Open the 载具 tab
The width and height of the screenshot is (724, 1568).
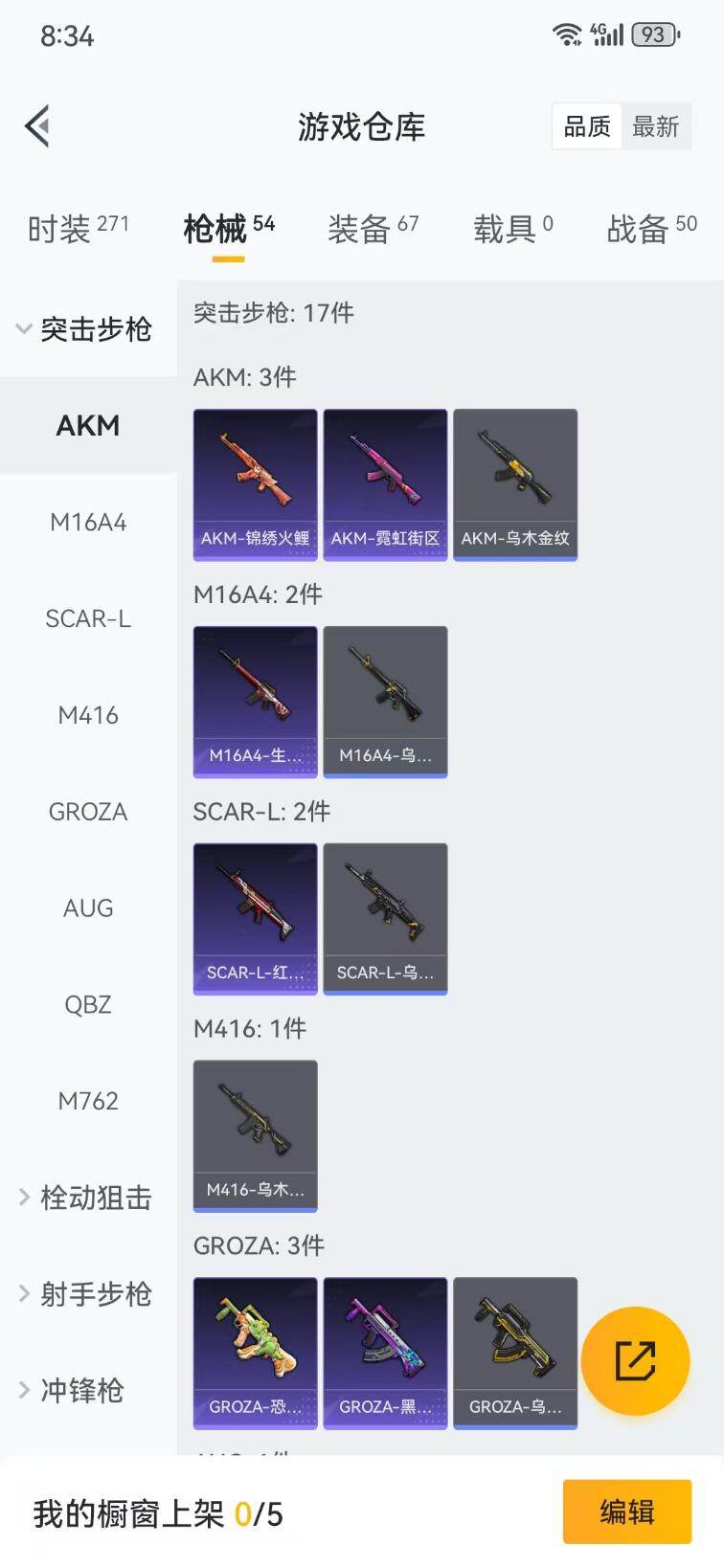(512, 229)
